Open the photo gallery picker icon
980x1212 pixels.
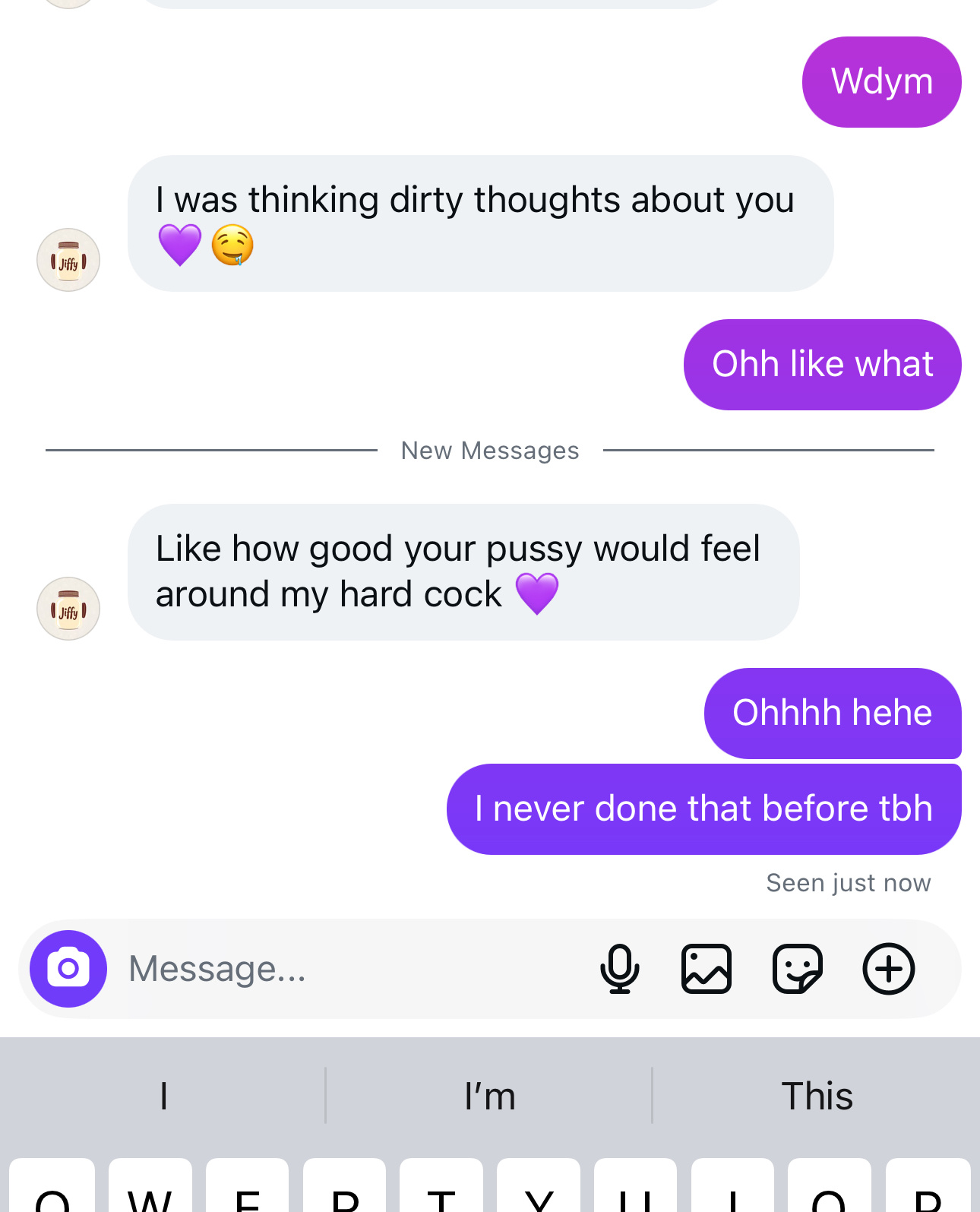click(x=707, y=969)
